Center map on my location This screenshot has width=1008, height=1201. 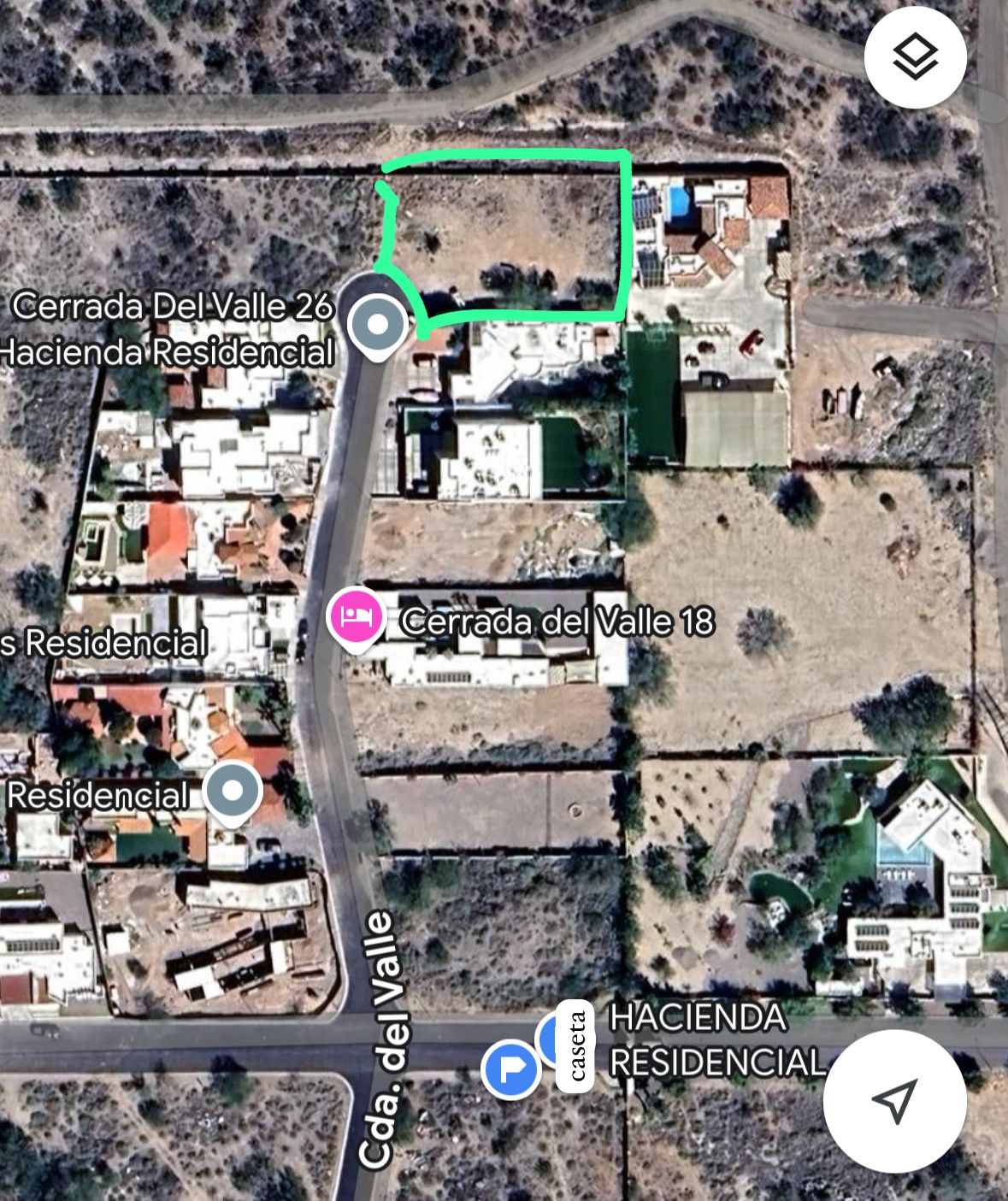(894, 1100)
